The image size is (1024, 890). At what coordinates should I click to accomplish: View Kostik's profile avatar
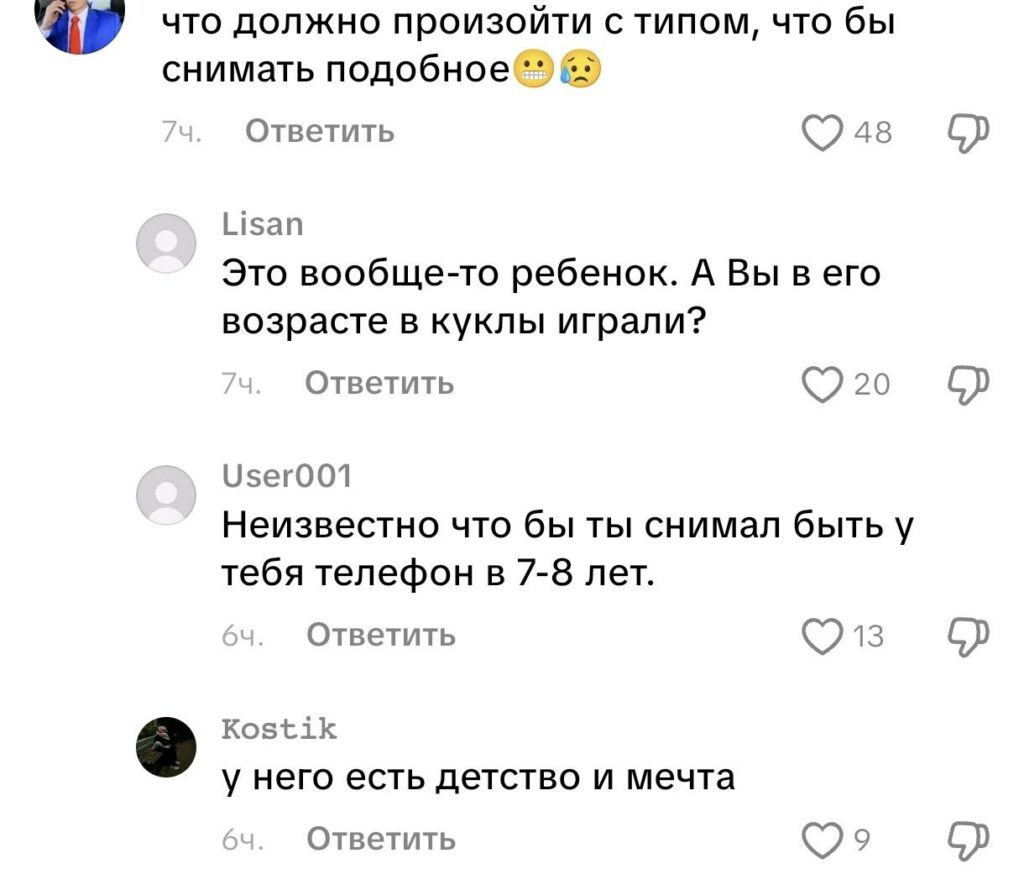[x=167, y=747]
